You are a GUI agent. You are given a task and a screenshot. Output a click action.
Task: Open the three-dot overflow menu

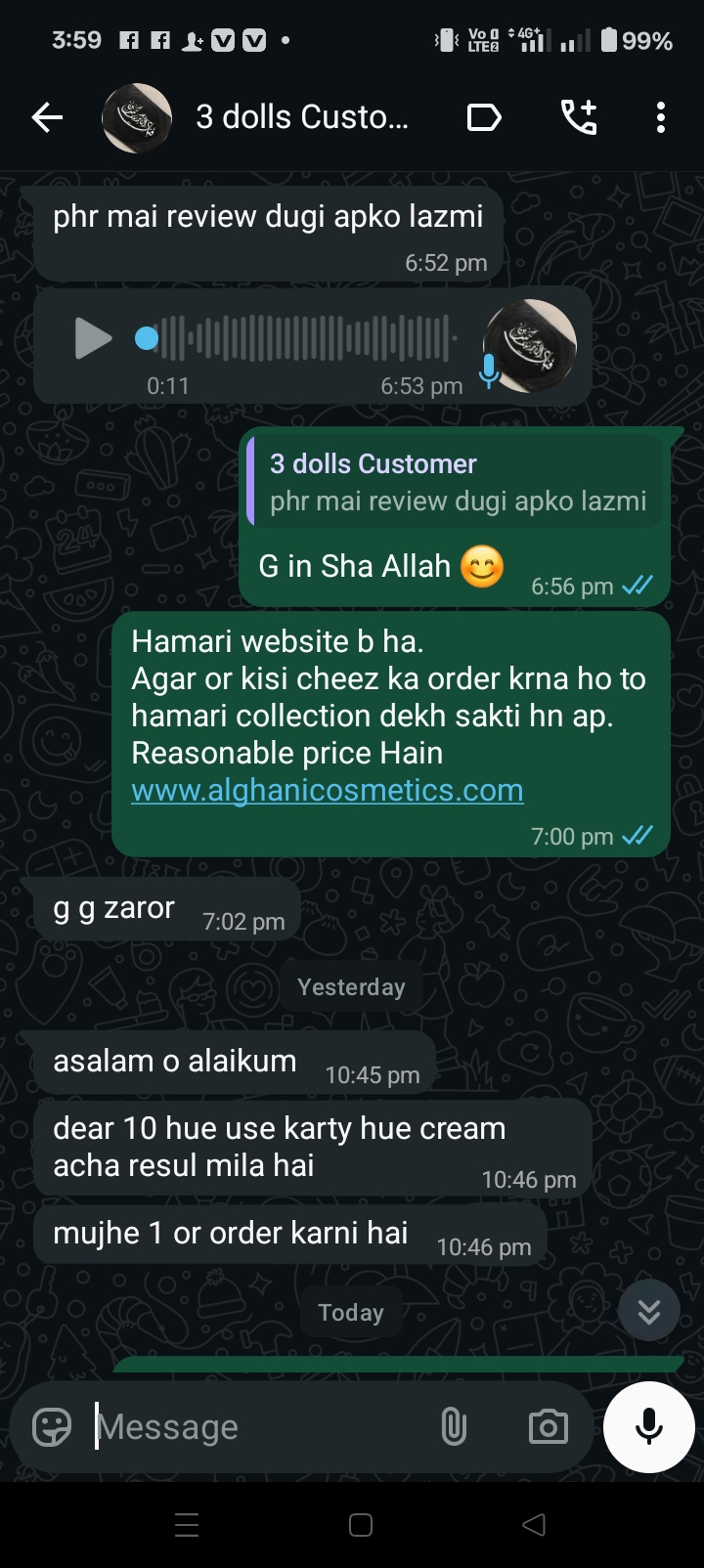[x=661, y=118]
